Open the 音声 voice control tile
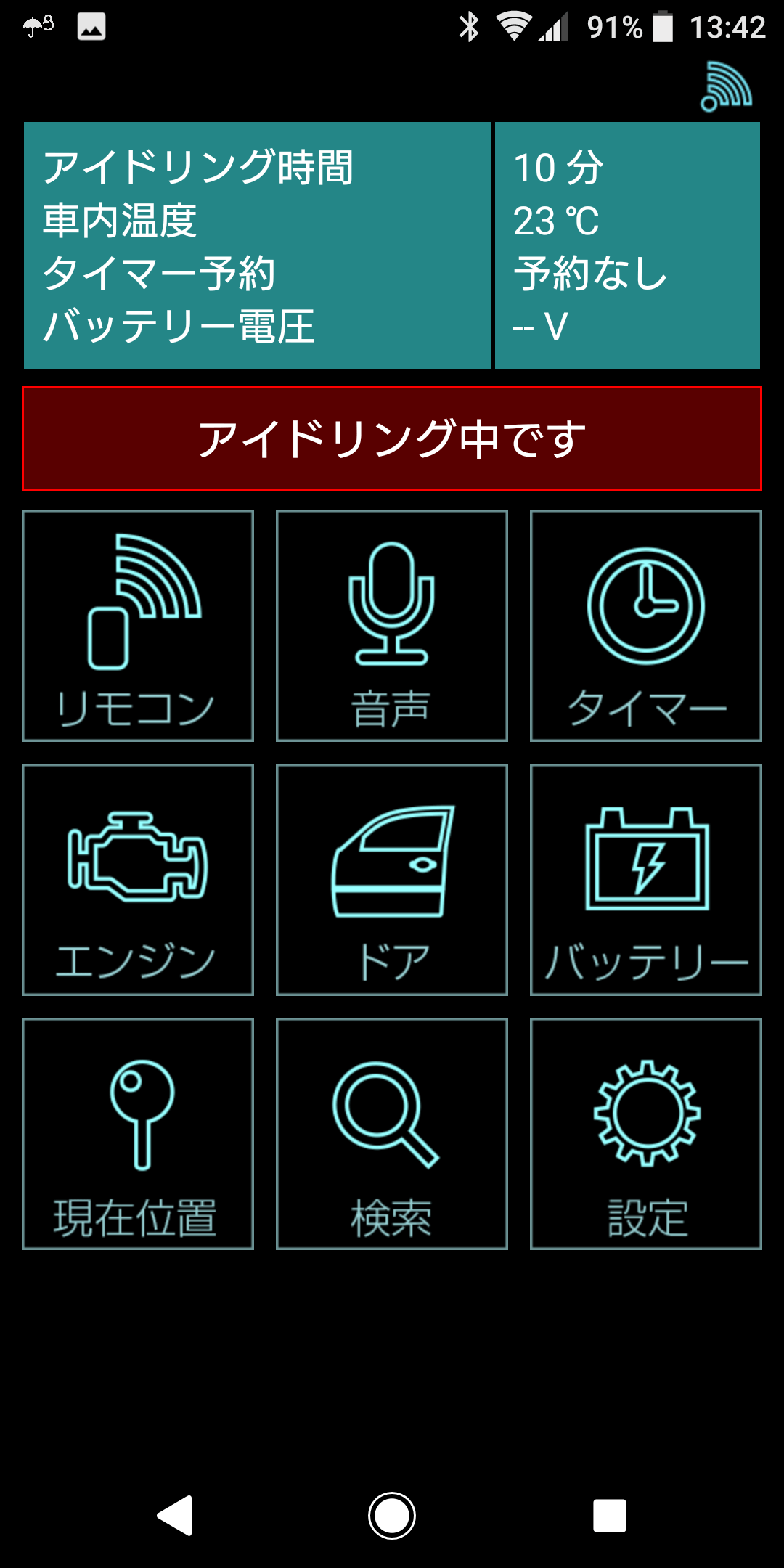784x1568 pixels. pyautogui.click(x=392, y=626)
